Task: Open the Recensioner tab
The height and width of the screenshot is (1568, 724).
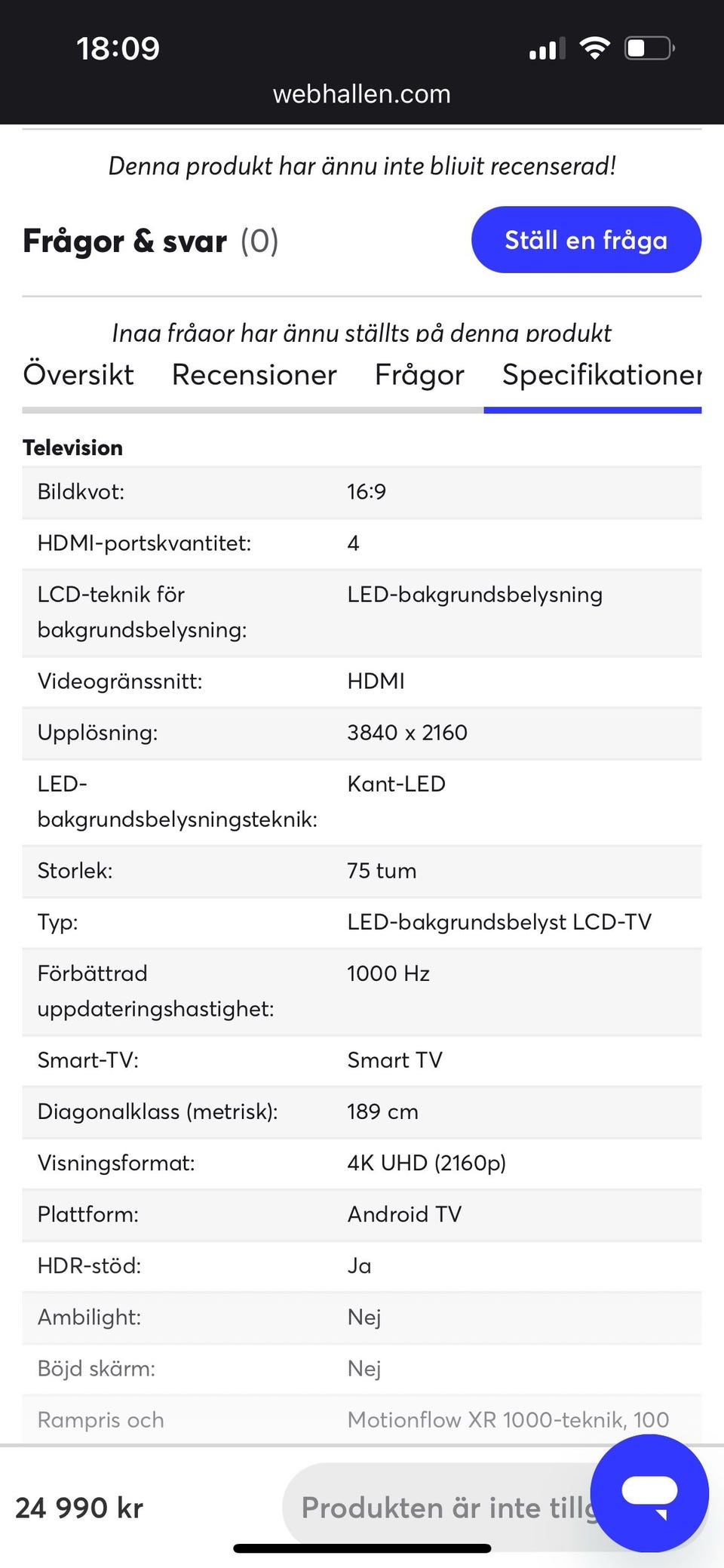Action: [x=254, y=375]
